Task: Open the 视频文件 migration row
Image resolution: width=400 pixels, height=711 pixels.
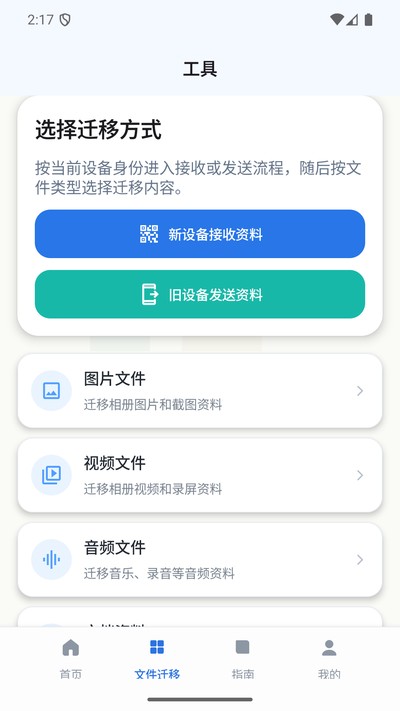Action: point(200,475)
